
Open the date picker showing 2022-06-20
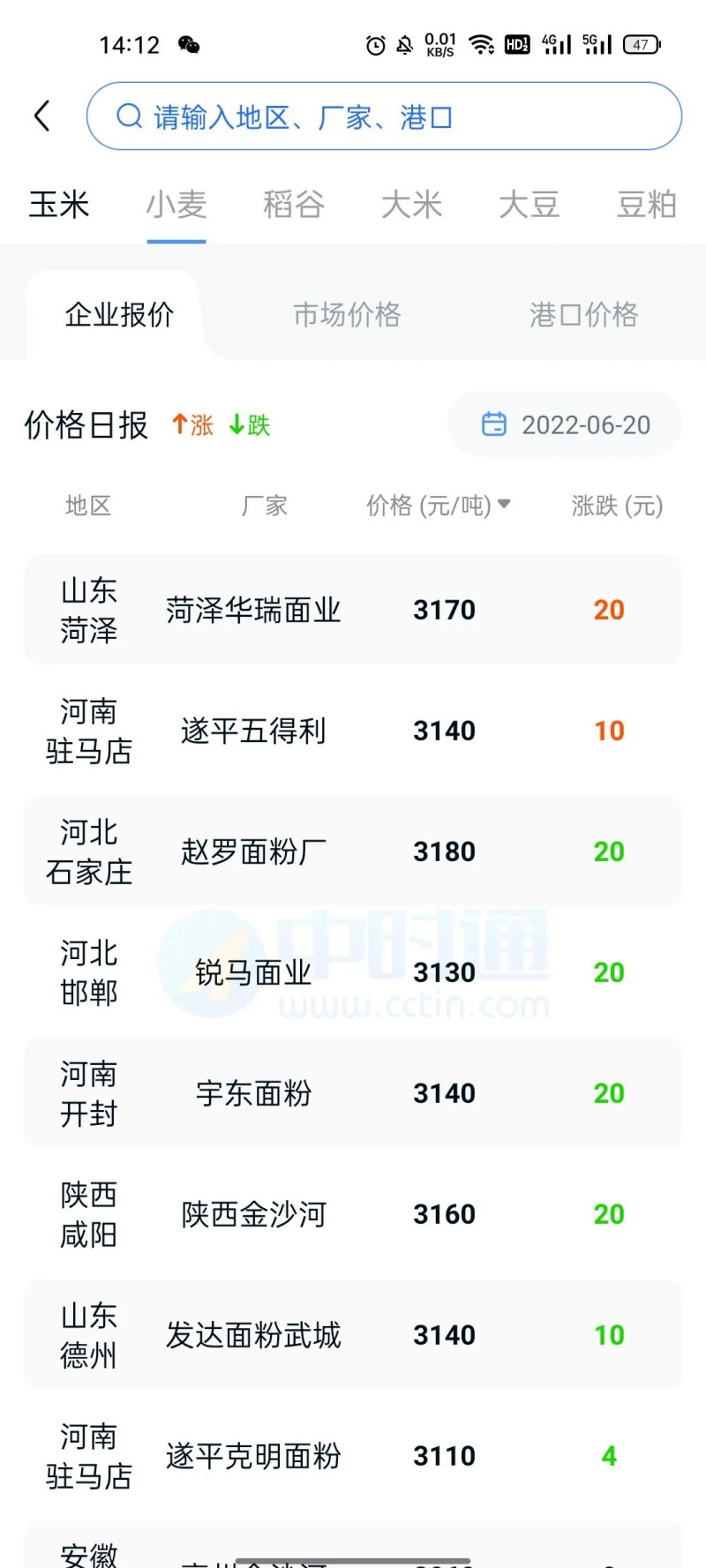point(566,424)
